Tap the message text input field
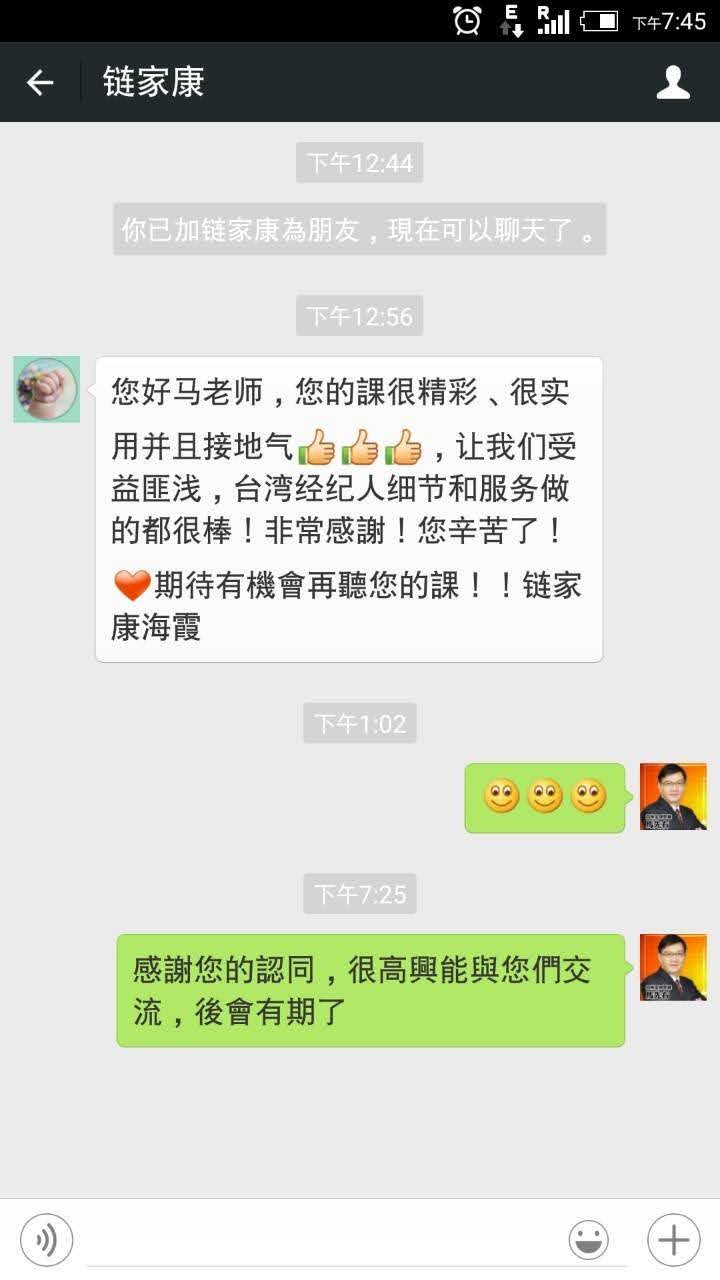This screenshot has width=720, height=1280. point(320,1240)
